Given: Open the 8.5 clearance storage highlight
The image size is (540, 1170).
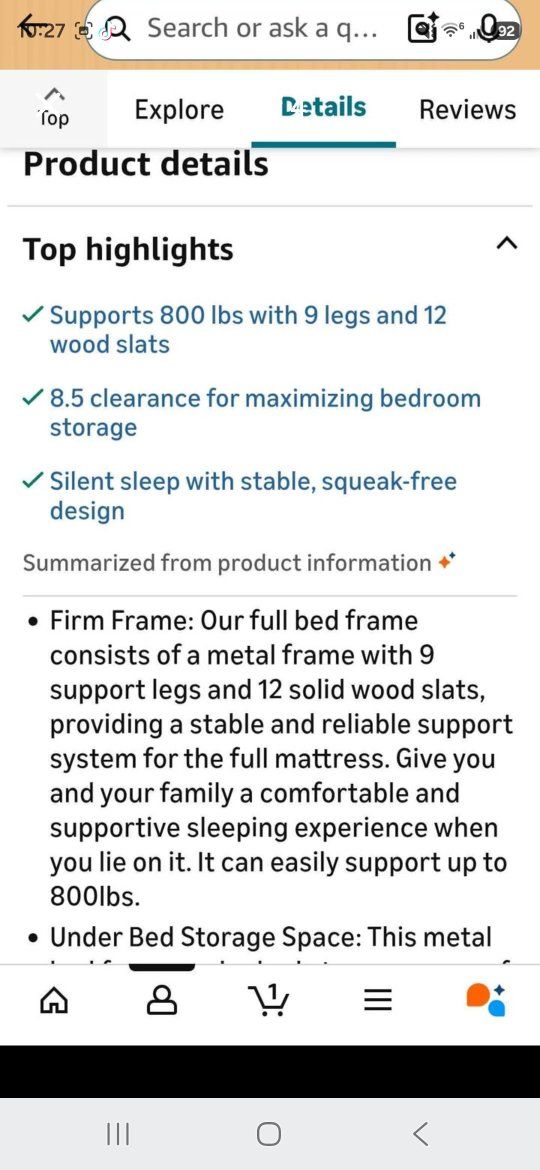Looking at the screenshot, I should point(251,413).
